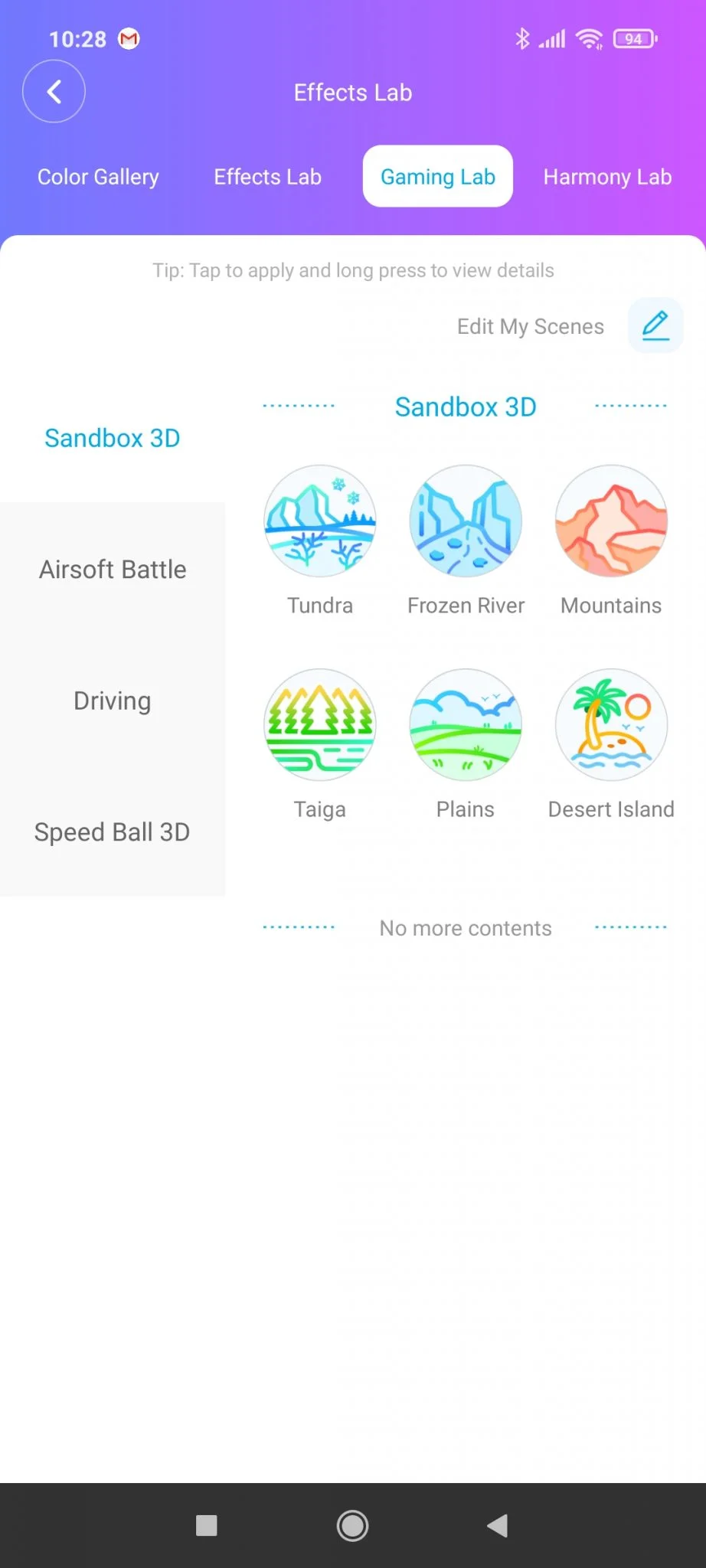Edit My Scenes with the pencil icon
Viewport: 706px width, 1568px height.
click(655, 325)
